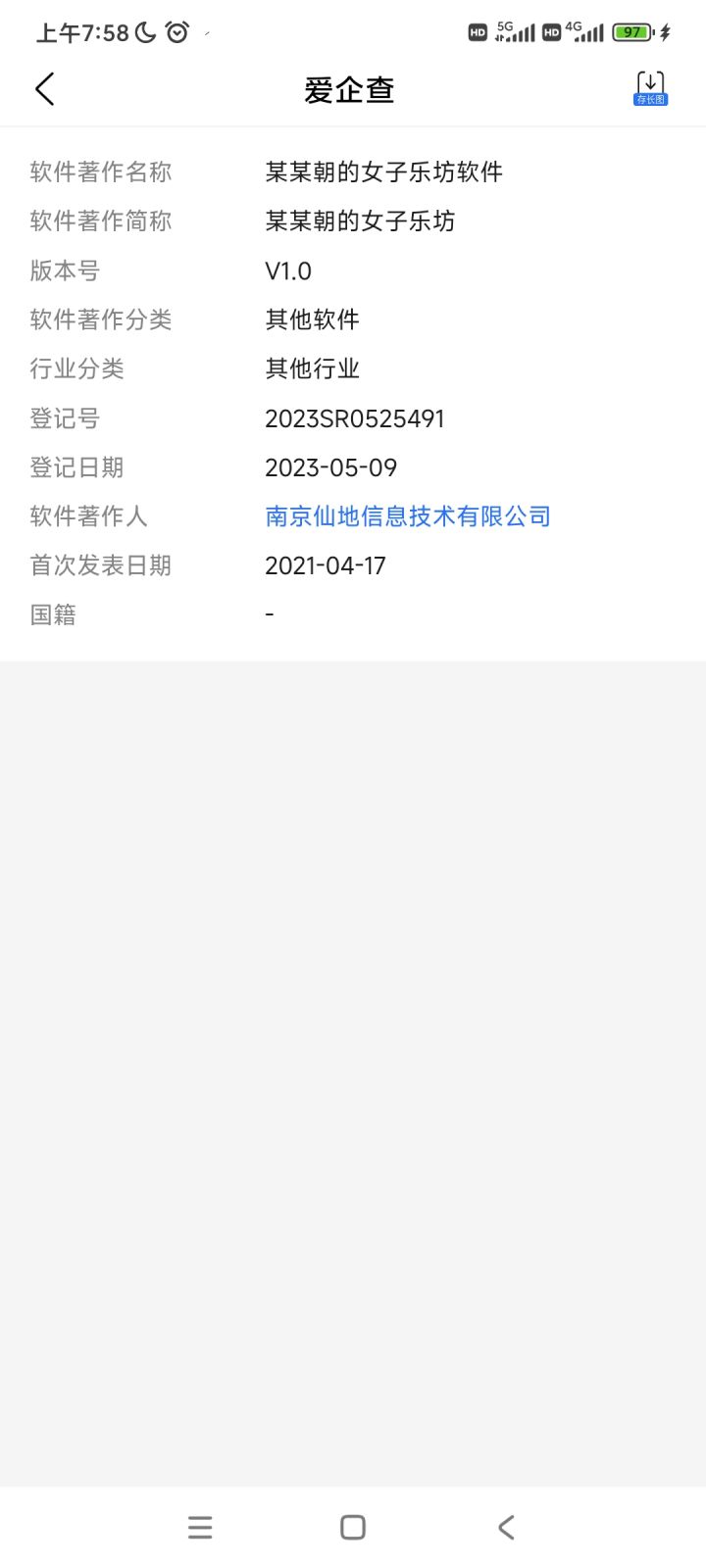Go to the home screen
The image size is (706, 1568).
coord(353,1527)
